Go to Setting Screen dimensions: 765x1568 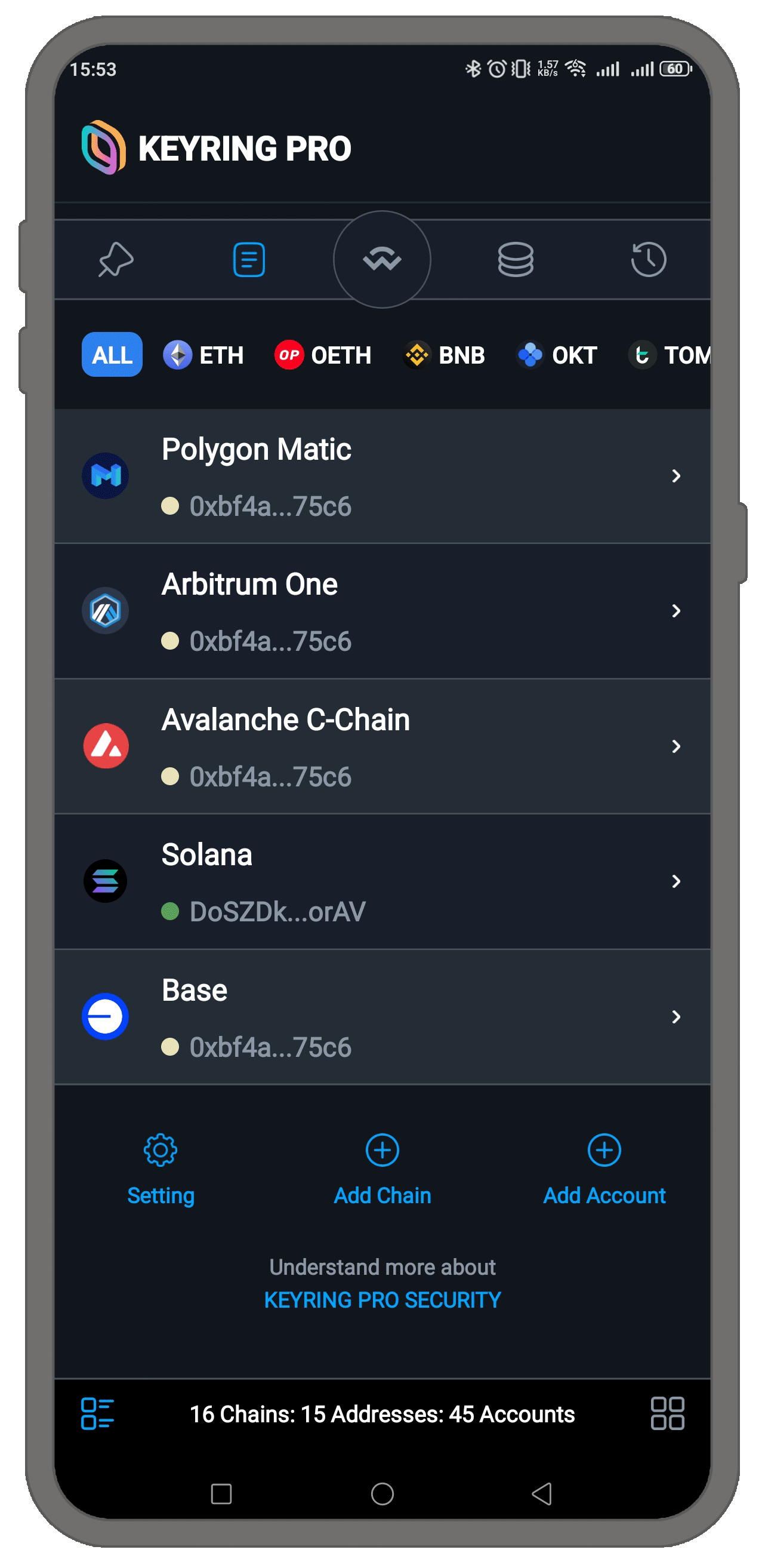(161, 1169)
